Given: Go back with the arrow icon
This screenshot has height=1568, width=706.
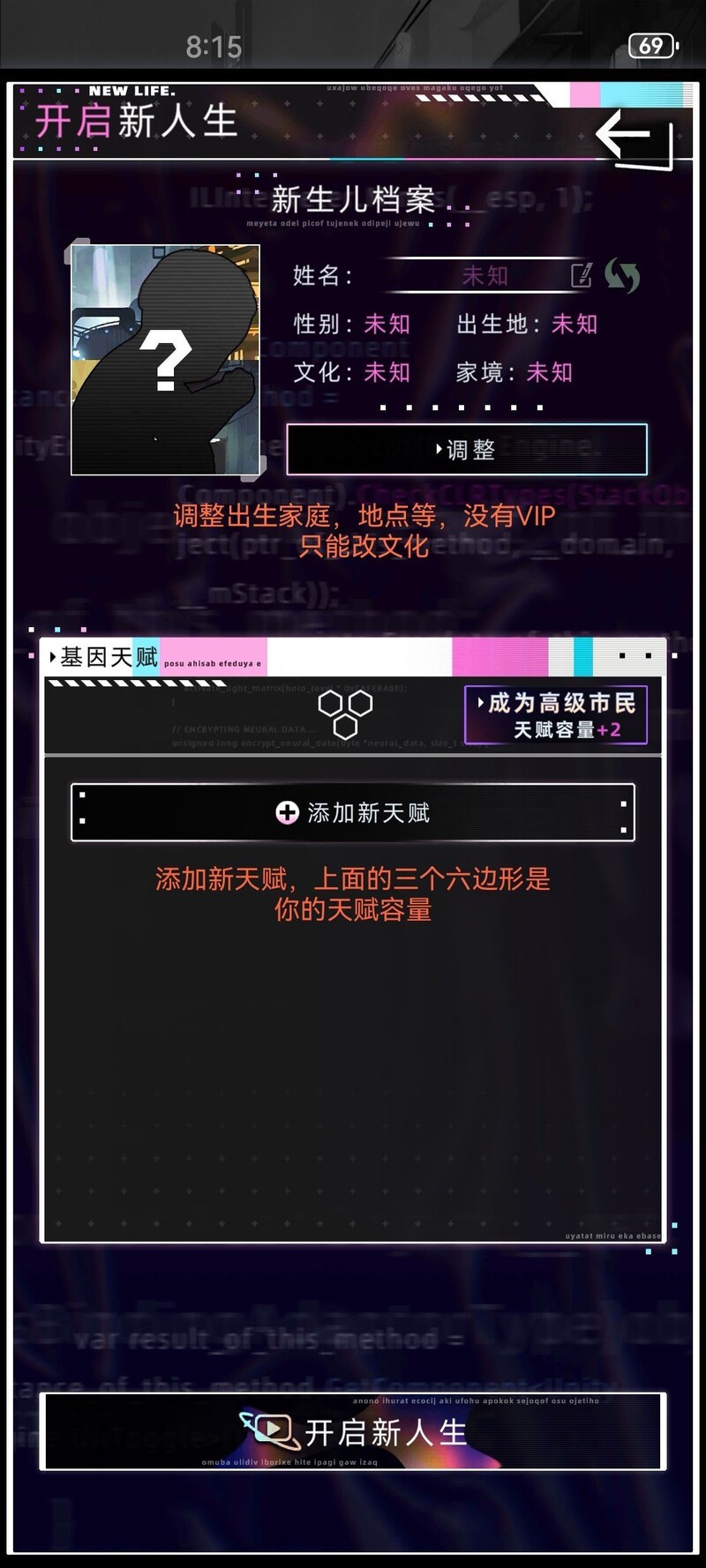Looking at the screenshot, I should (x=634, y=138).
